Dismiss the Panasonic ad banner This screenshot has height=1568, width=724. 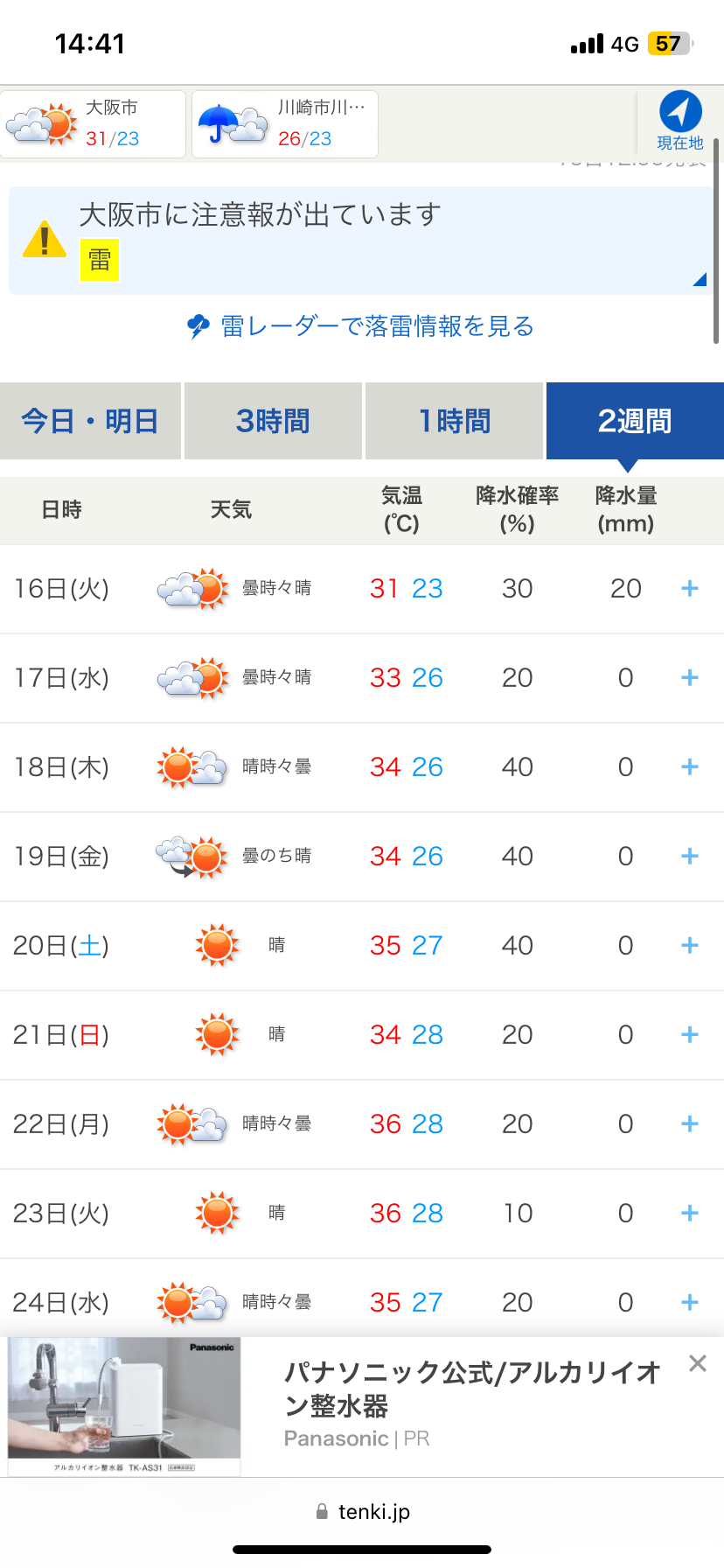(x=697, y=1363)
